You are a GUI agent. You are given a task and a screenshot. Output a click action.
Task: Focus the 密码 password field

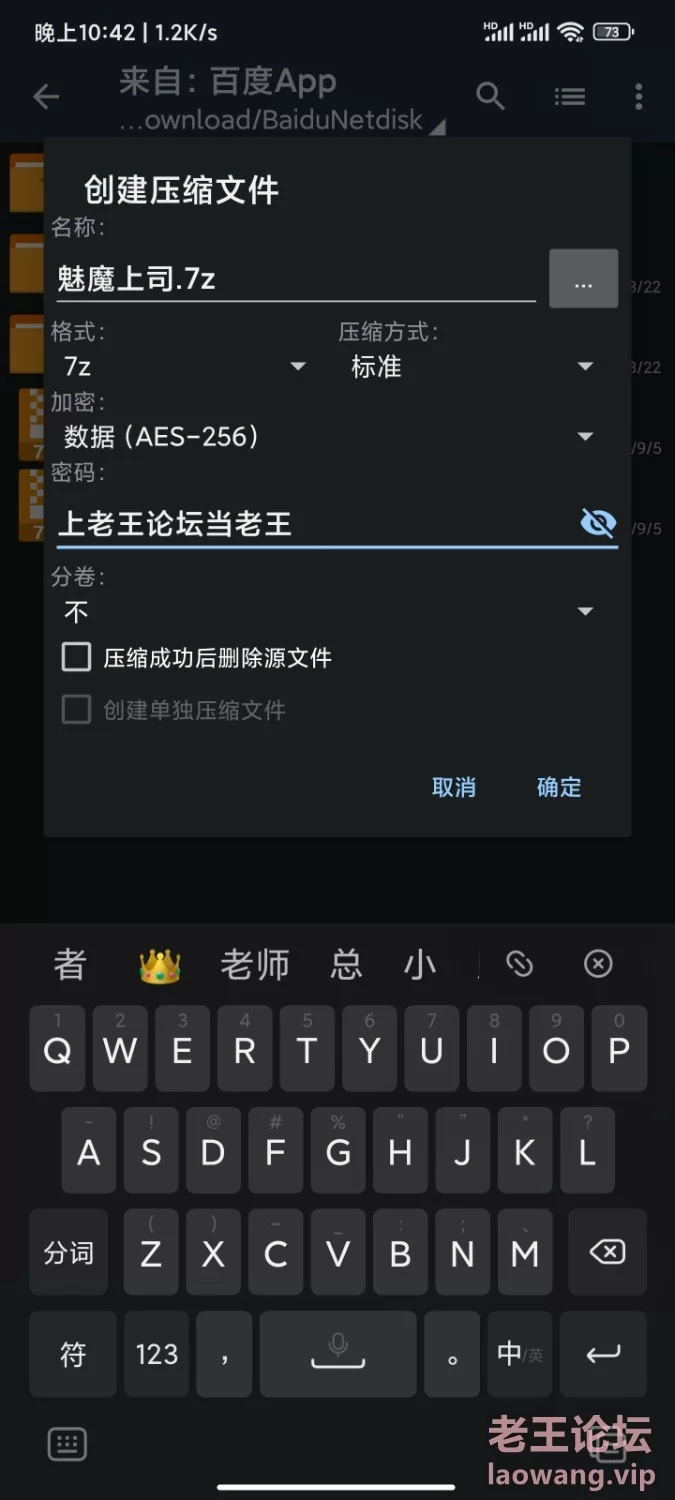point(310,523)
